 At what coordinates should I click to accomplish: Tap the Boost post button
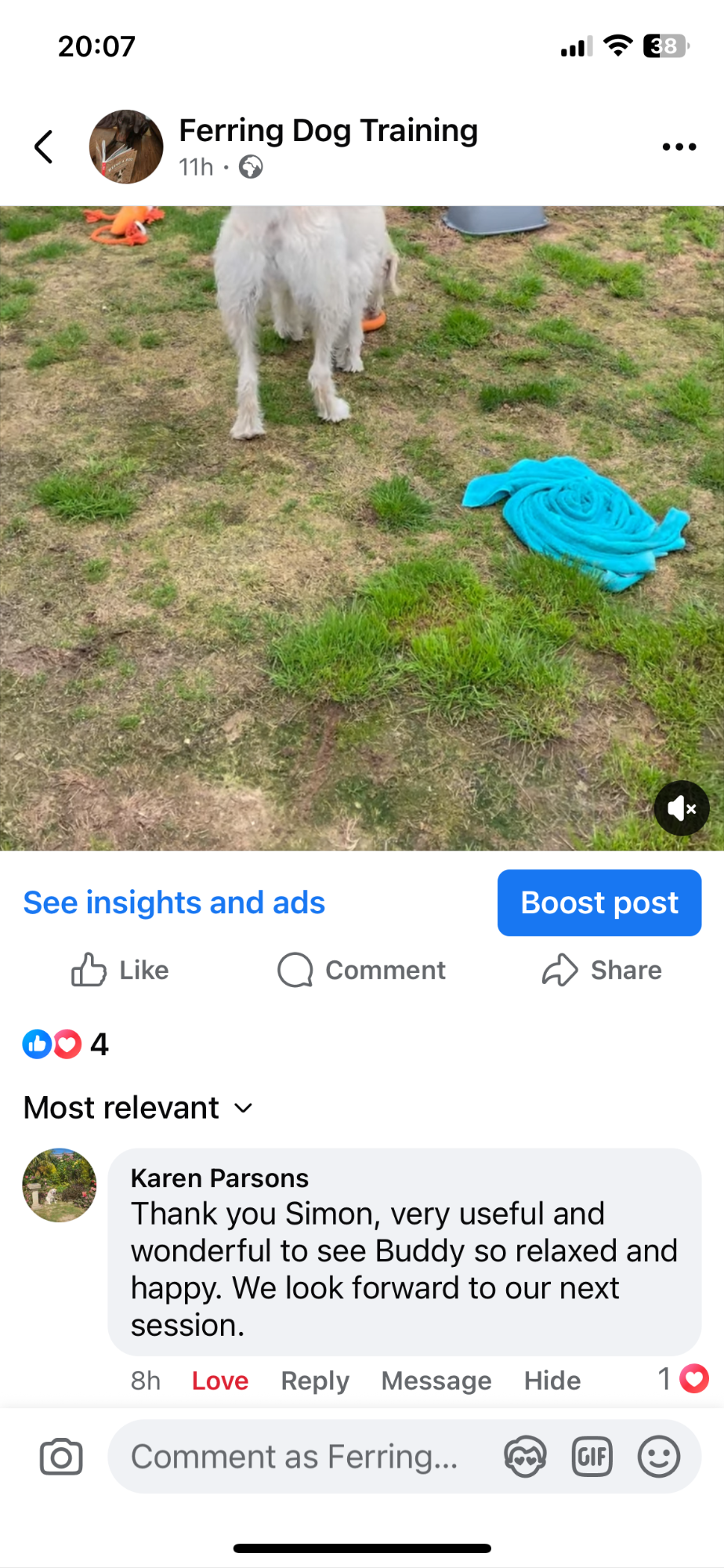coord(599,902)
